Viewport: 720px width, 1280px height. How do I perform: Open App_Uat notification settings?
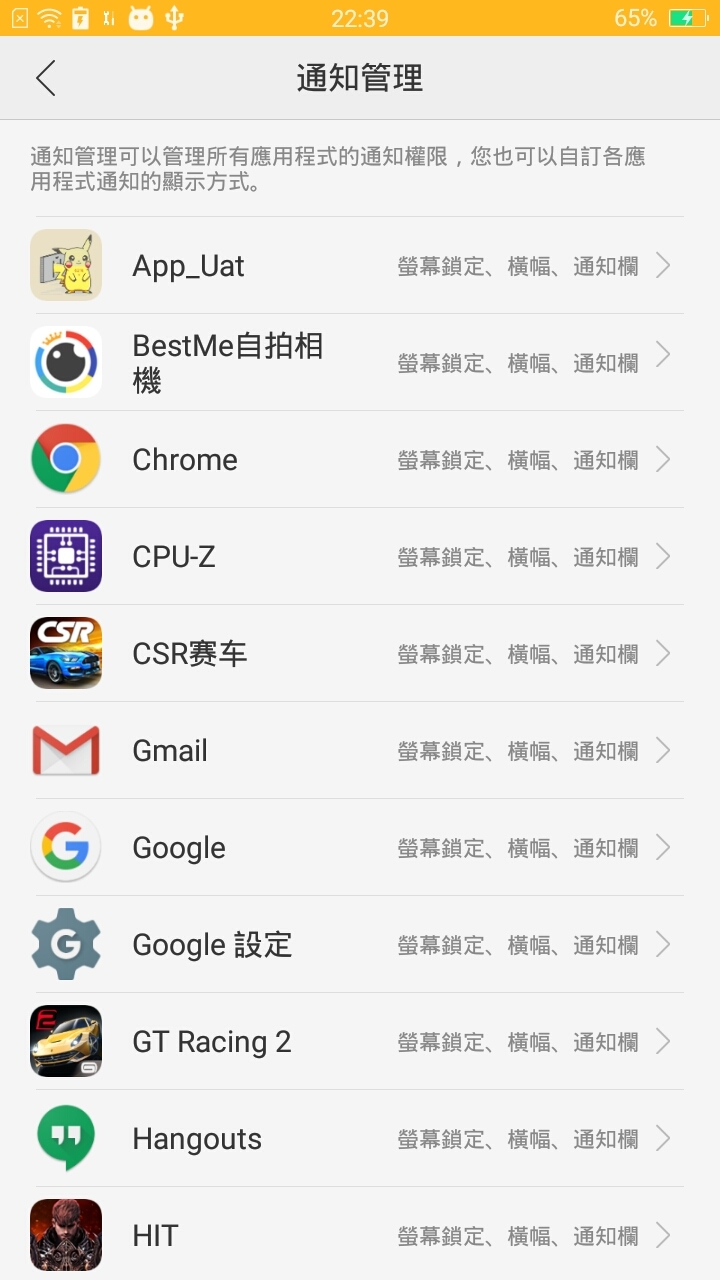[360, 266]
